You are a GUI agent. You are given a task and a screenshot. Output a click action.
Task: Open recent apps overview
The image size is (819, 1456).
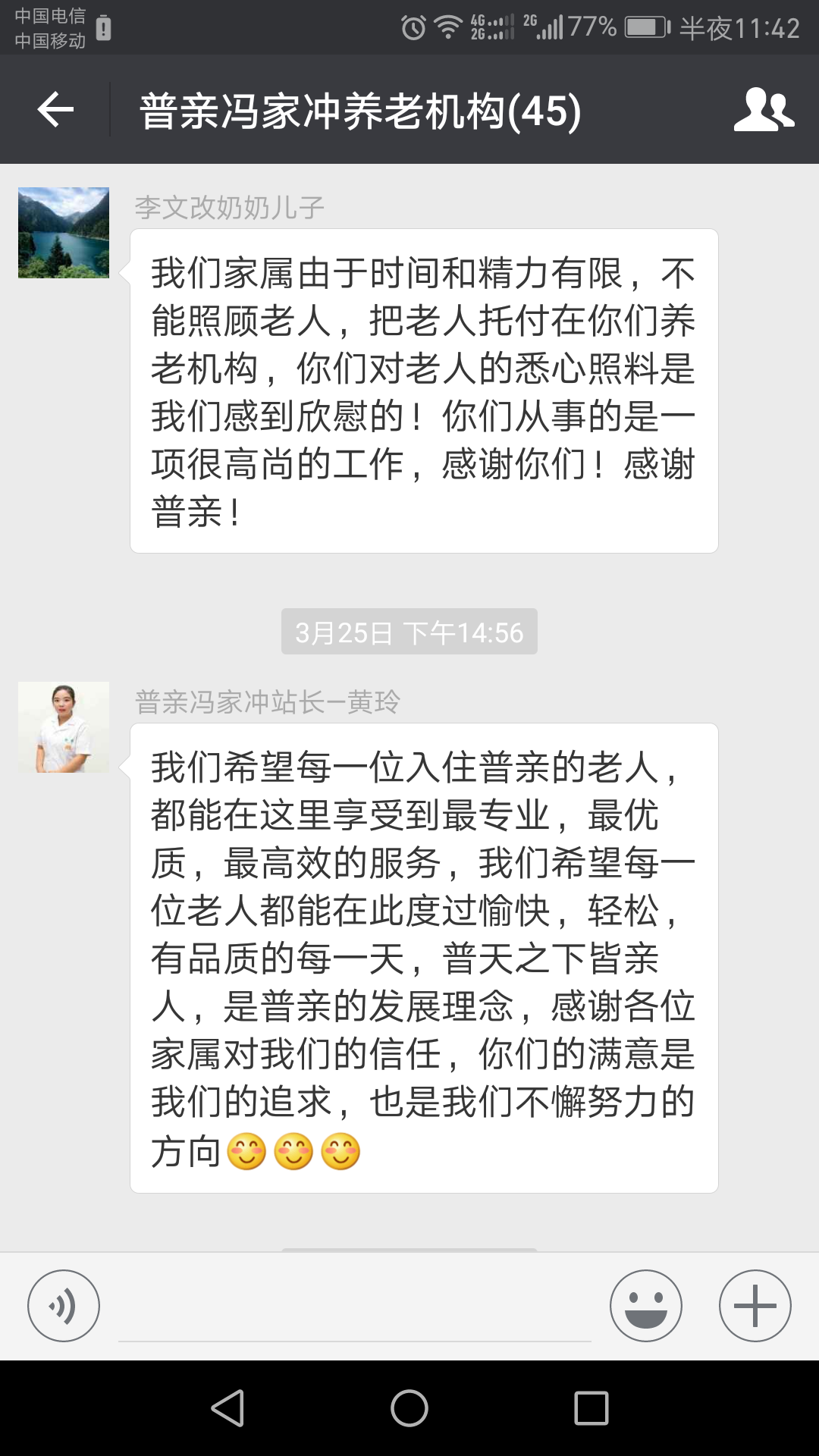pos(591,1408)
